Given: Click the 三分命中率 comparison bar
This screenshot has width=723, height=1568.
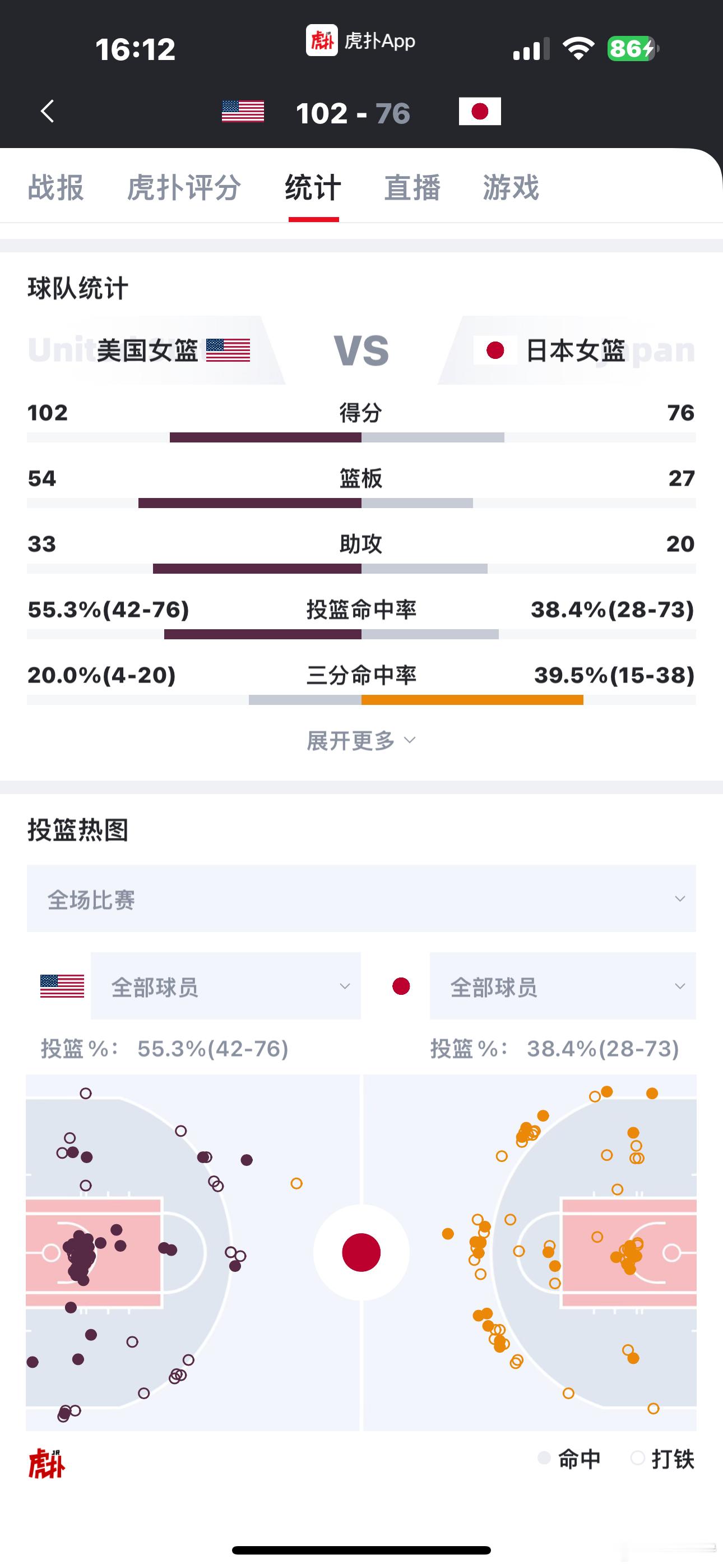Looking at the screenshot, I should pyautogui.click(x=361, y=699).
